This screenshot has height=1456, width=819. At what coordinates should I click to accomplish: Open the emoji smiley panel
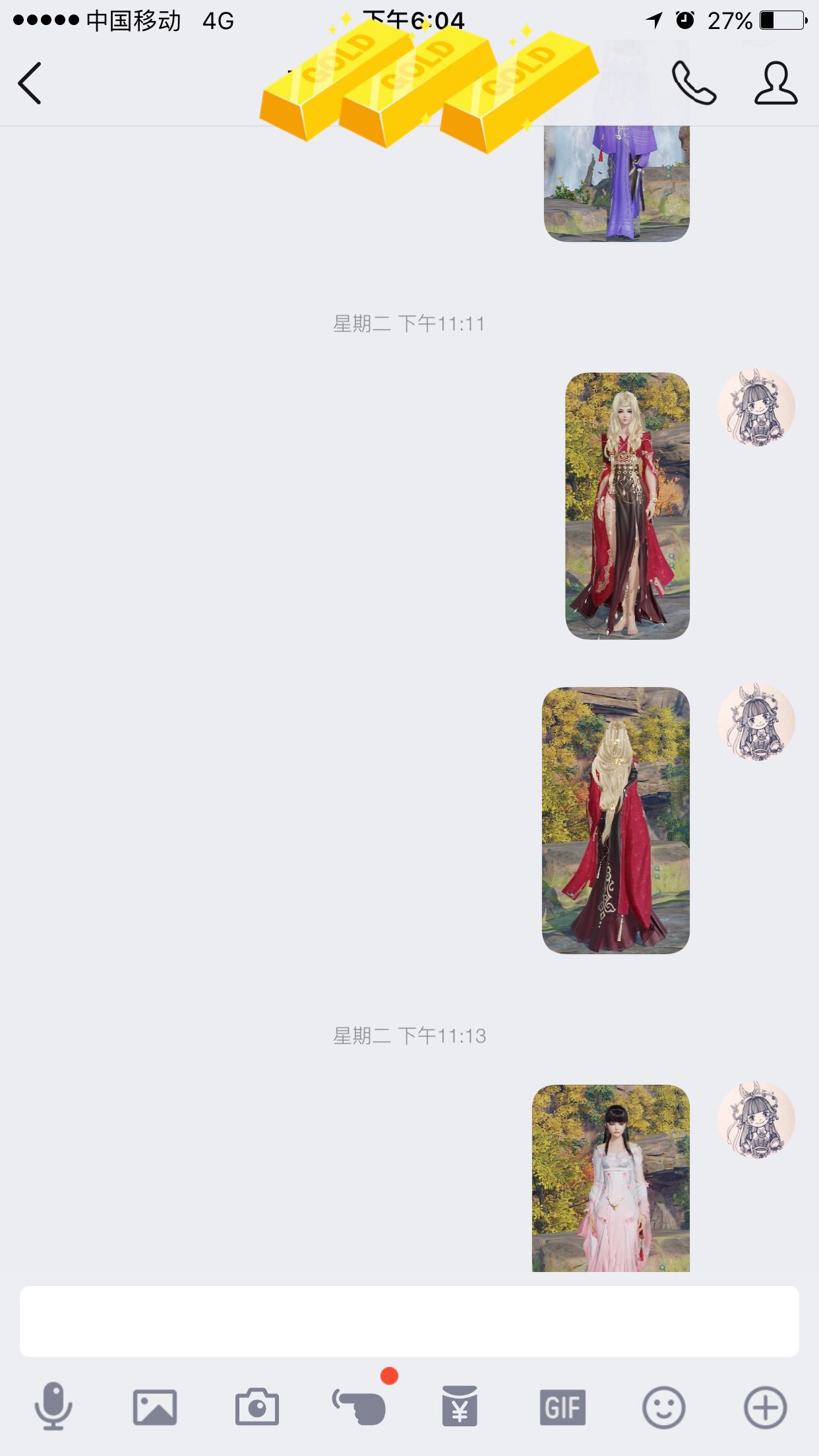point(663,1407)
